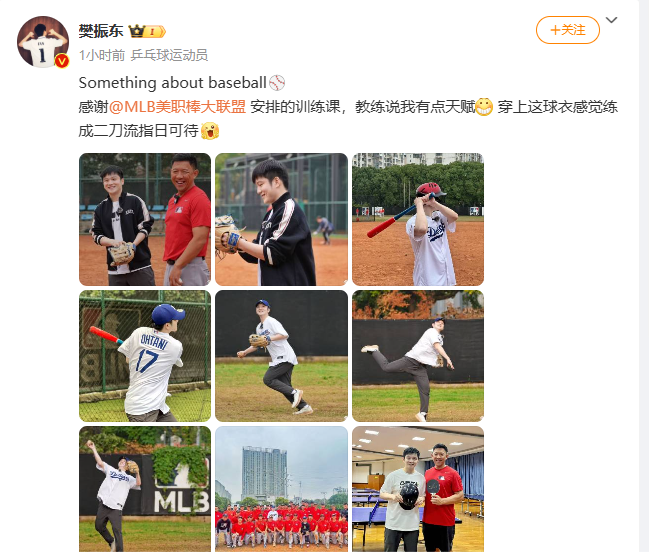View photo of pitching pose on one leg
This screenshot has height=552, width=649.
click(x=417, y=355)
